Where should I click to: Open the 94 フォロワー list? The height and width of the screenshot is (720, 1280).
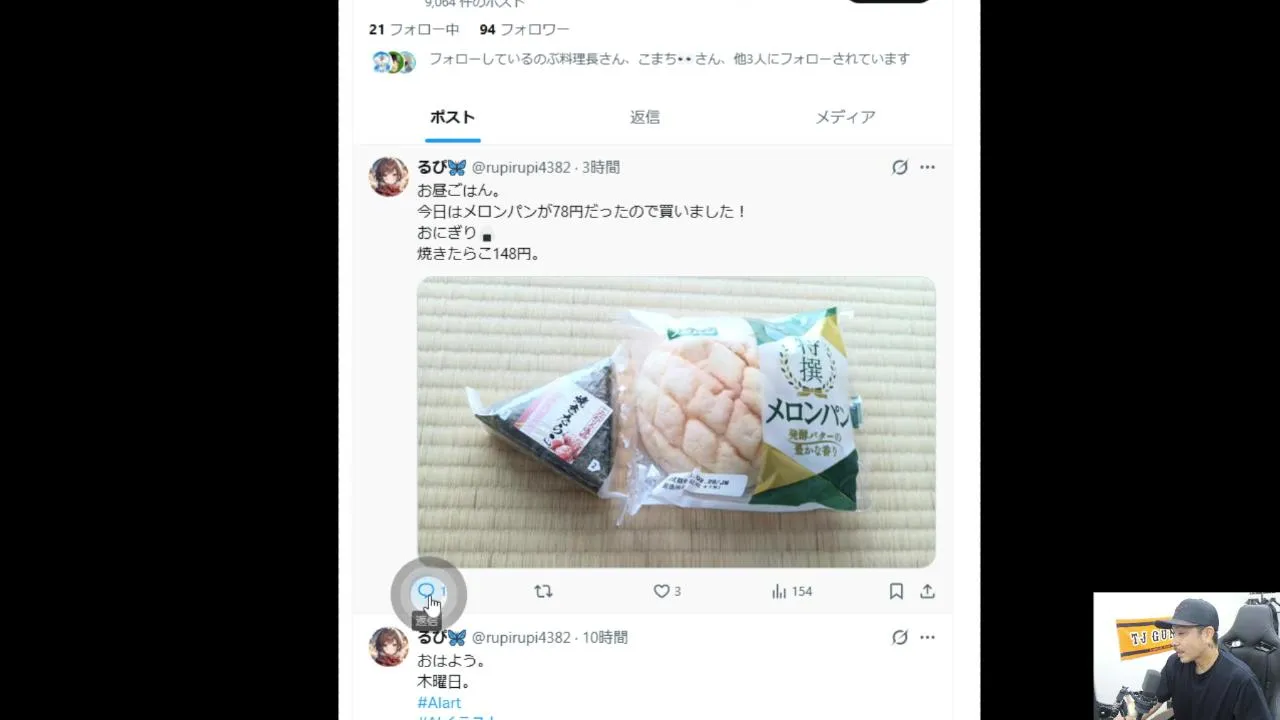[524, 30]
